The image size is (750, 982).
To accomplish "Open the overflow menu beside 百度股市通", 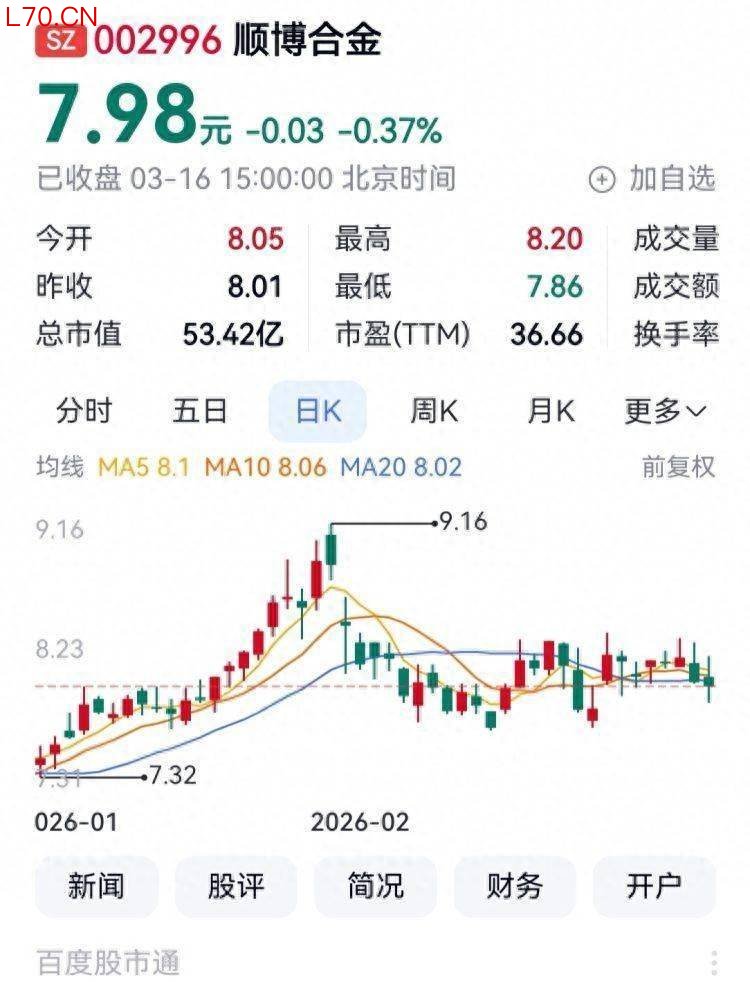I will click(x=713, y=963).
